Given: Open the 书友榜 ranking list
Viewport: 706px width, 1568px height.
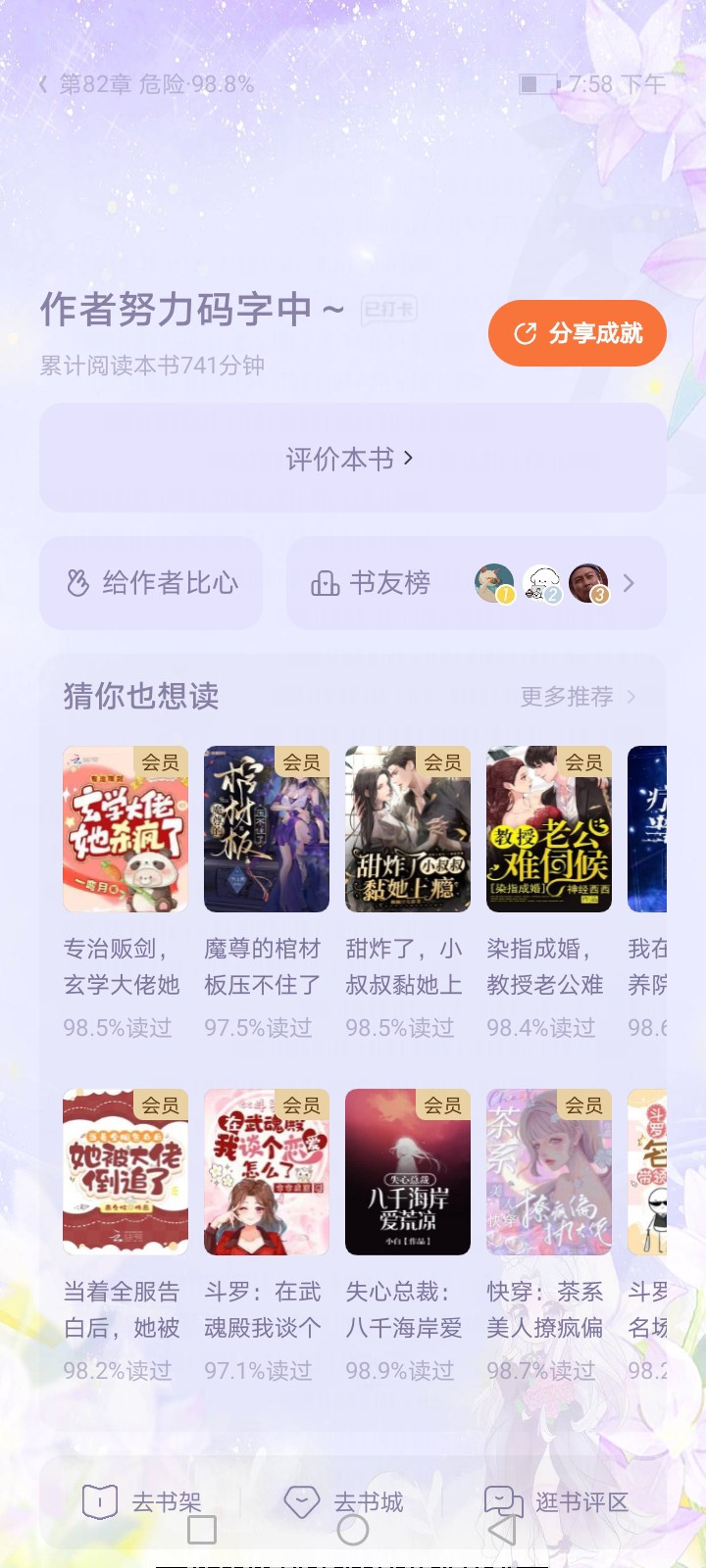Looking at the screenshot, I should tap(477, 583).
